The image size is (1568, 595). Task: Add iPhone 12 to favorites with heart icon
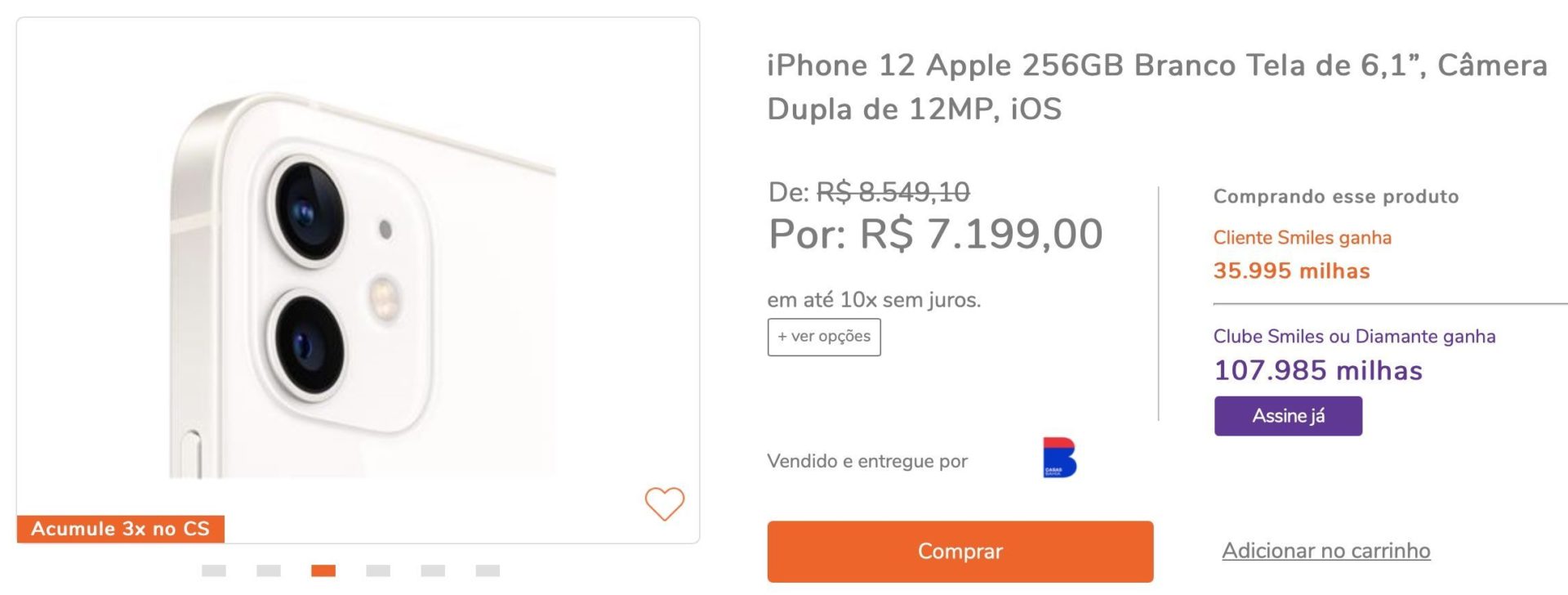coord(664,503)
